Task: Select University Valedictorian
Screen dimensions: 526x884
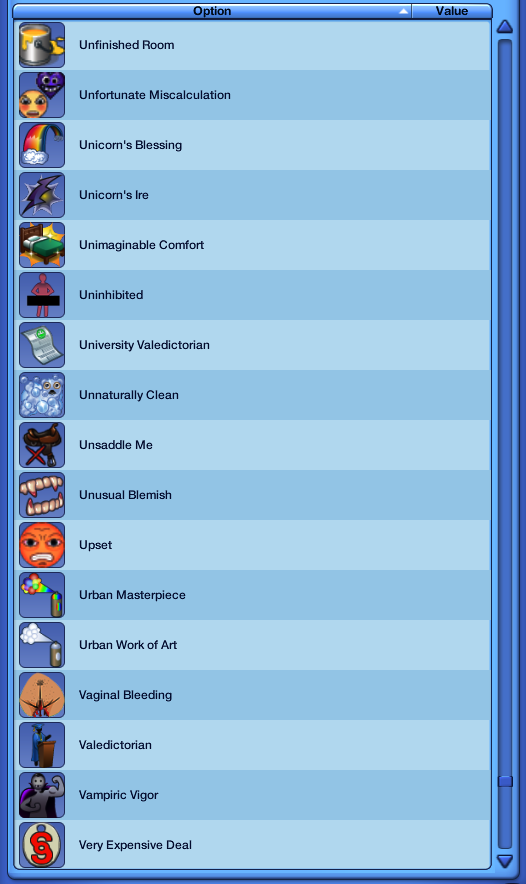Action: point(253,345)
